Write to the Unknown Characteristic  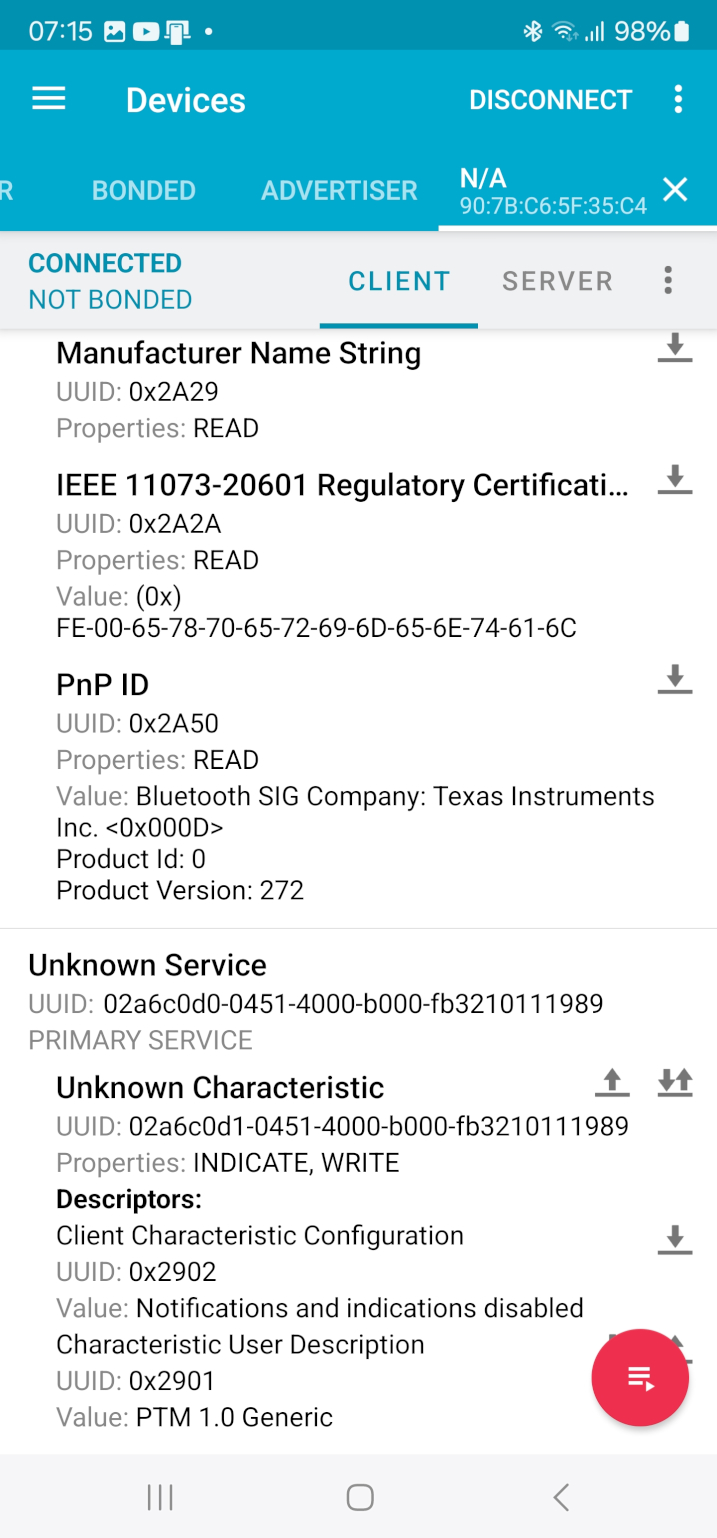click(x=612, y=1082)
